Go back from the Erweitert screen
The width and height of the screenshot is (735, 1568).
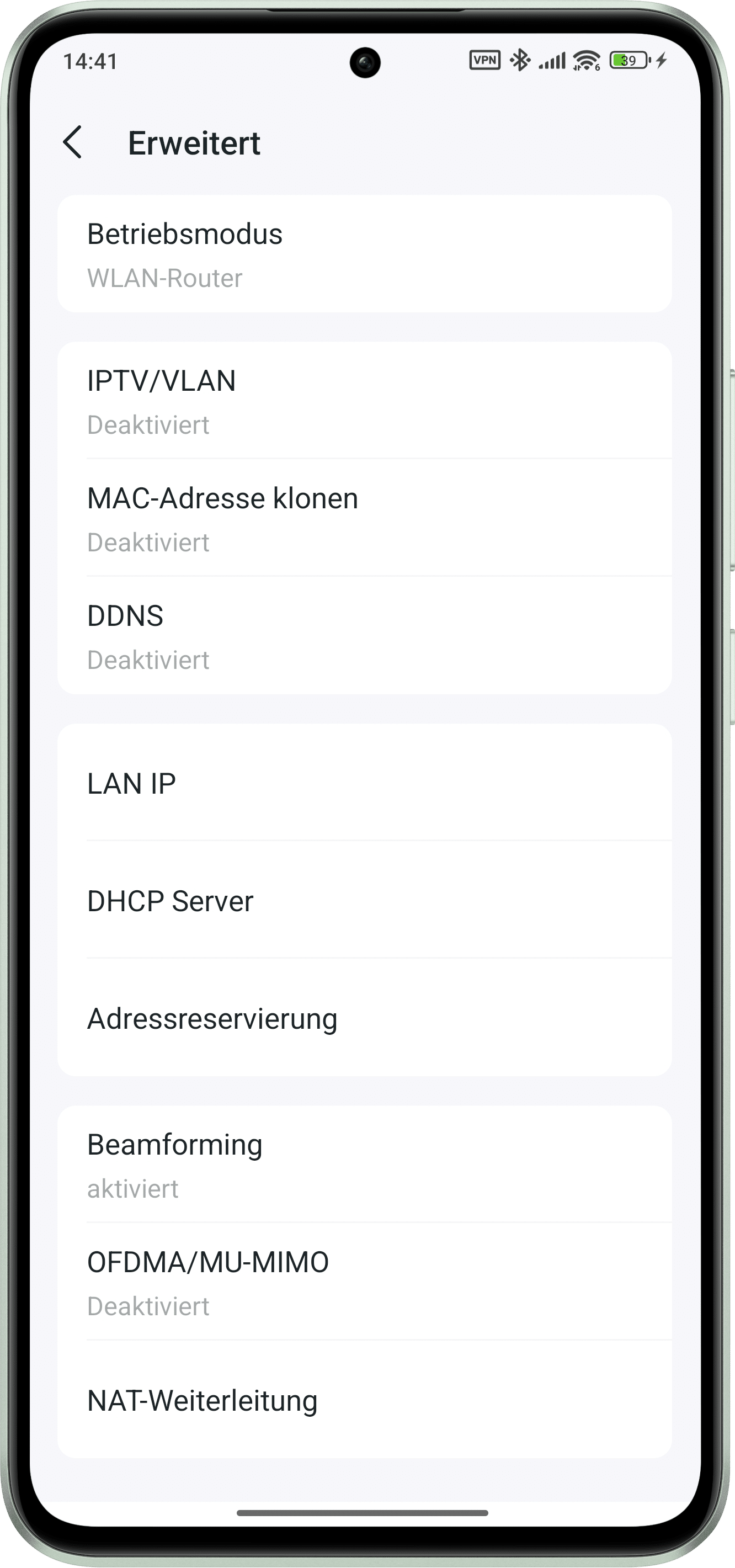tap(73, 143)
